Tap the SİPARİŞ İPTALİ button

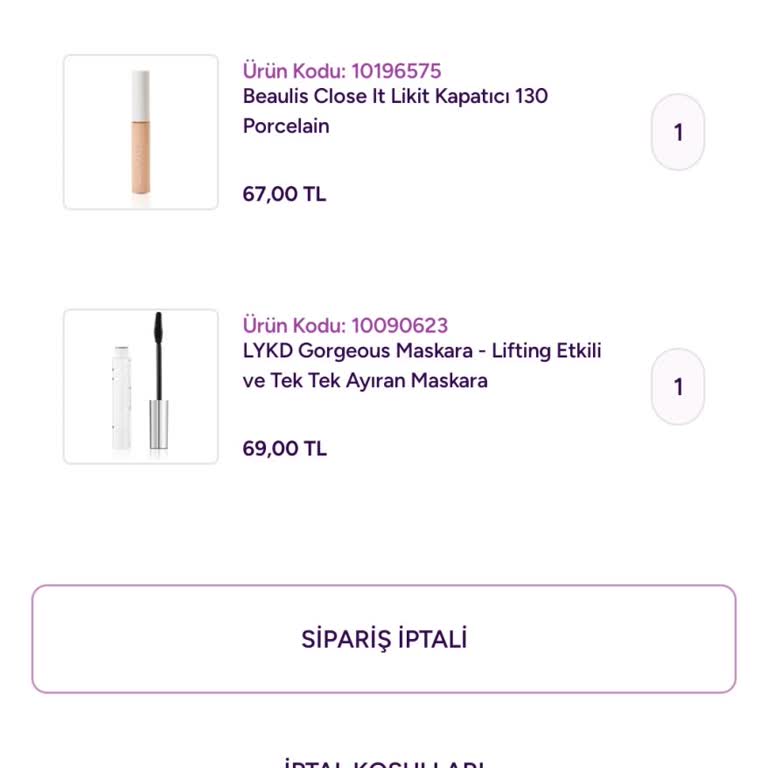click(384, 639)
